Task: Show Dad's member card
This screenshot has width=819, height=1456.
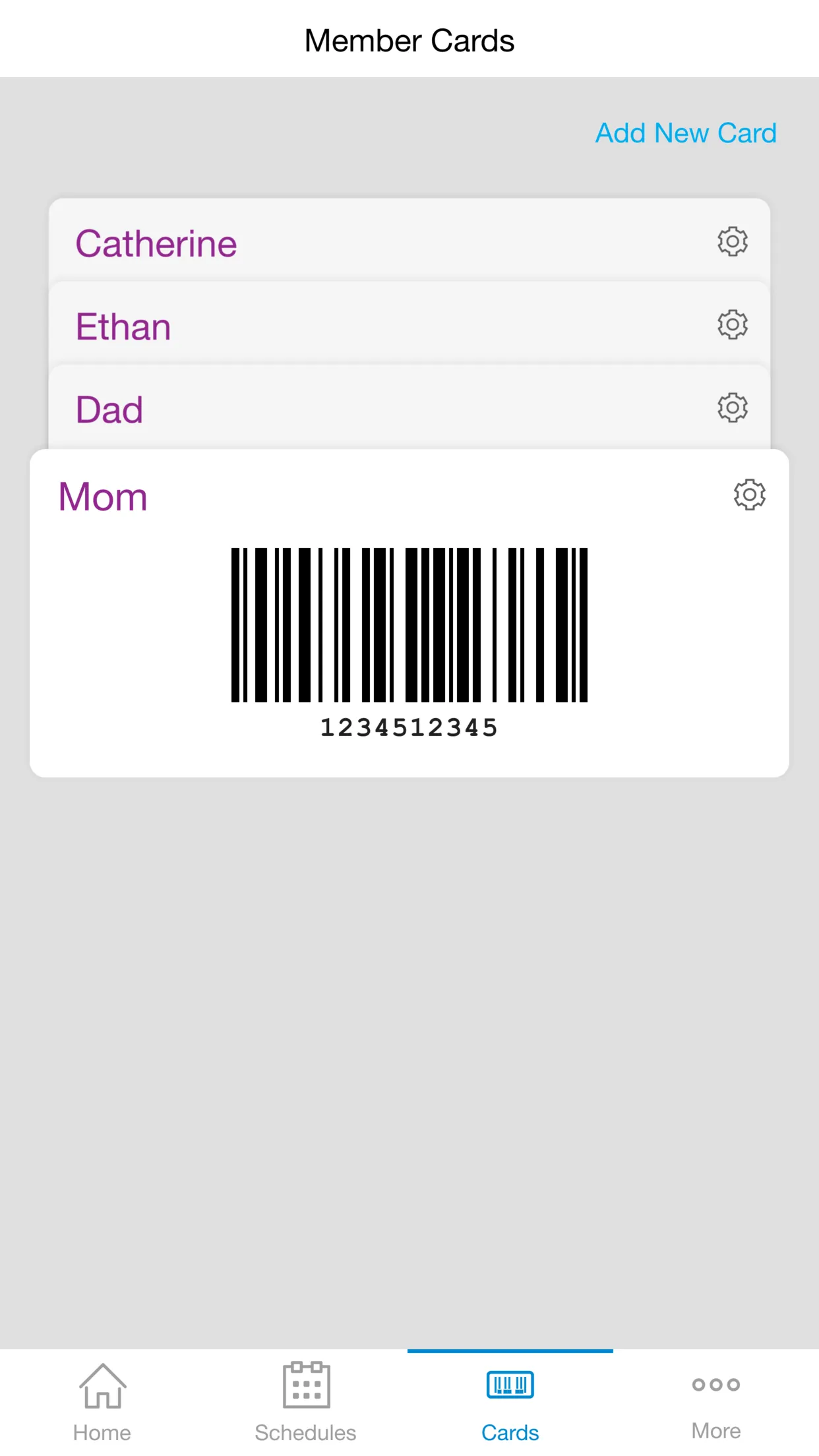Action: [109, 409]
